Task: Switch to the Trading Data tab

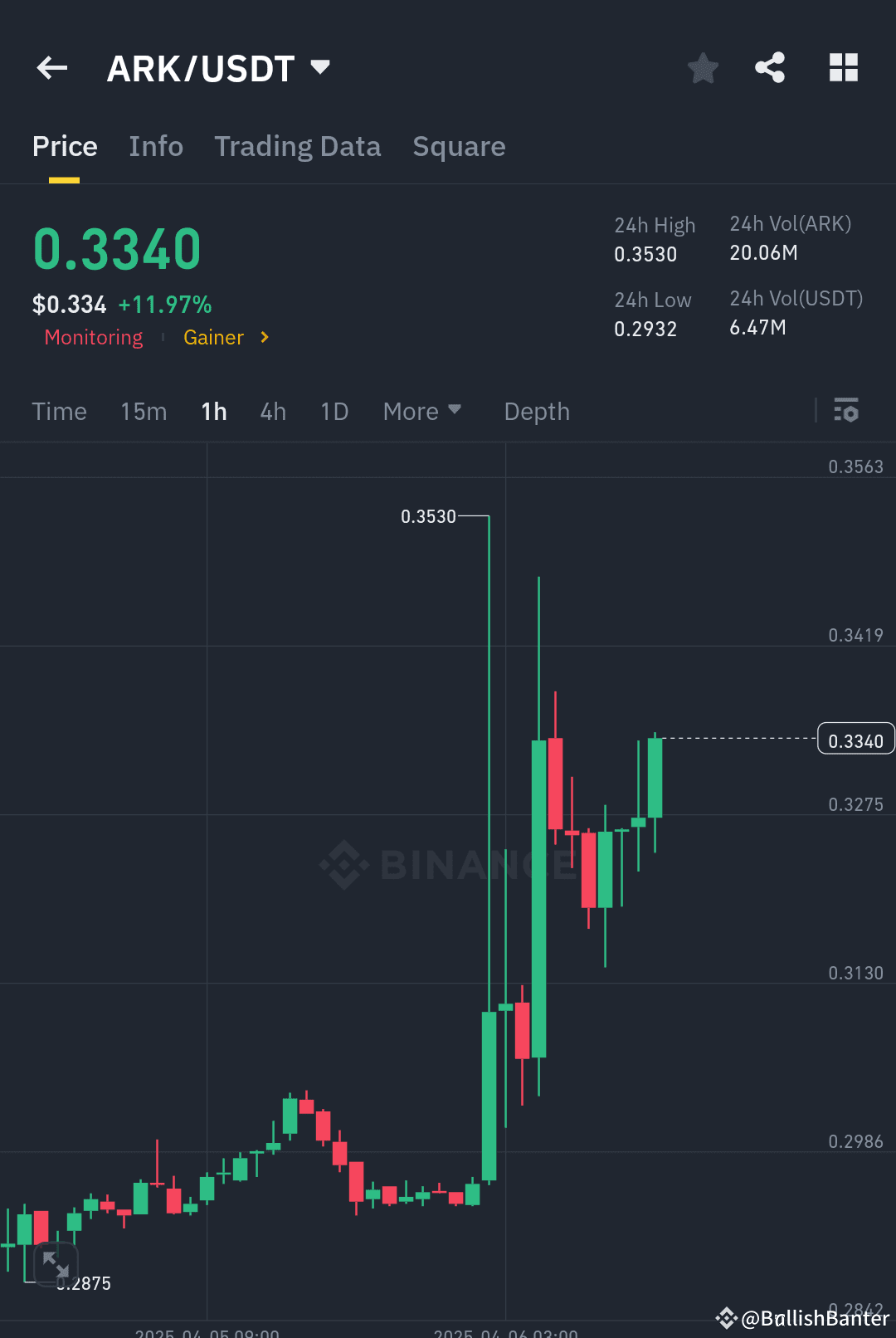Action: (x=297, y=146)
